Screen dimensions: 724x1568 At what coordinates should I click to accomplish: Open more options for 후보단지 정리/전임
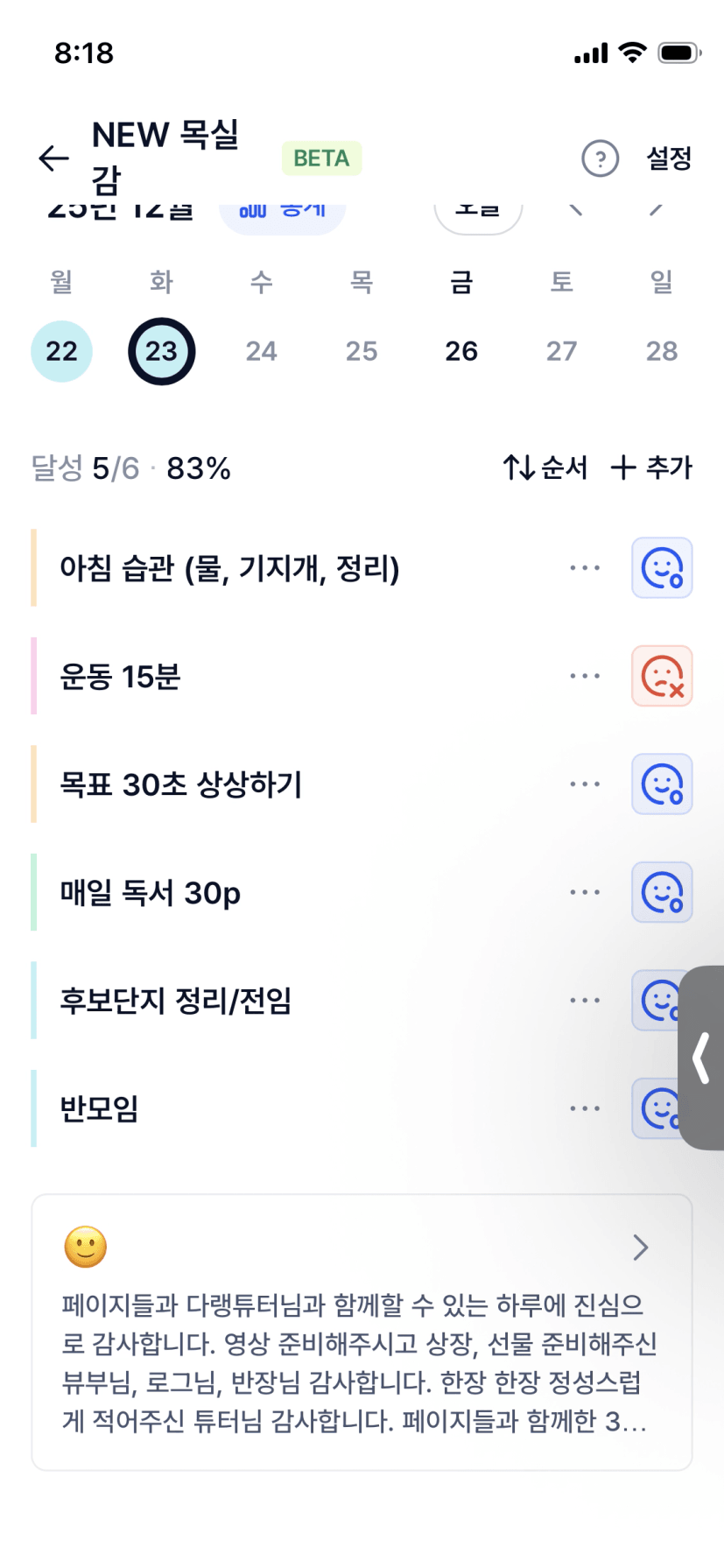585,1000
